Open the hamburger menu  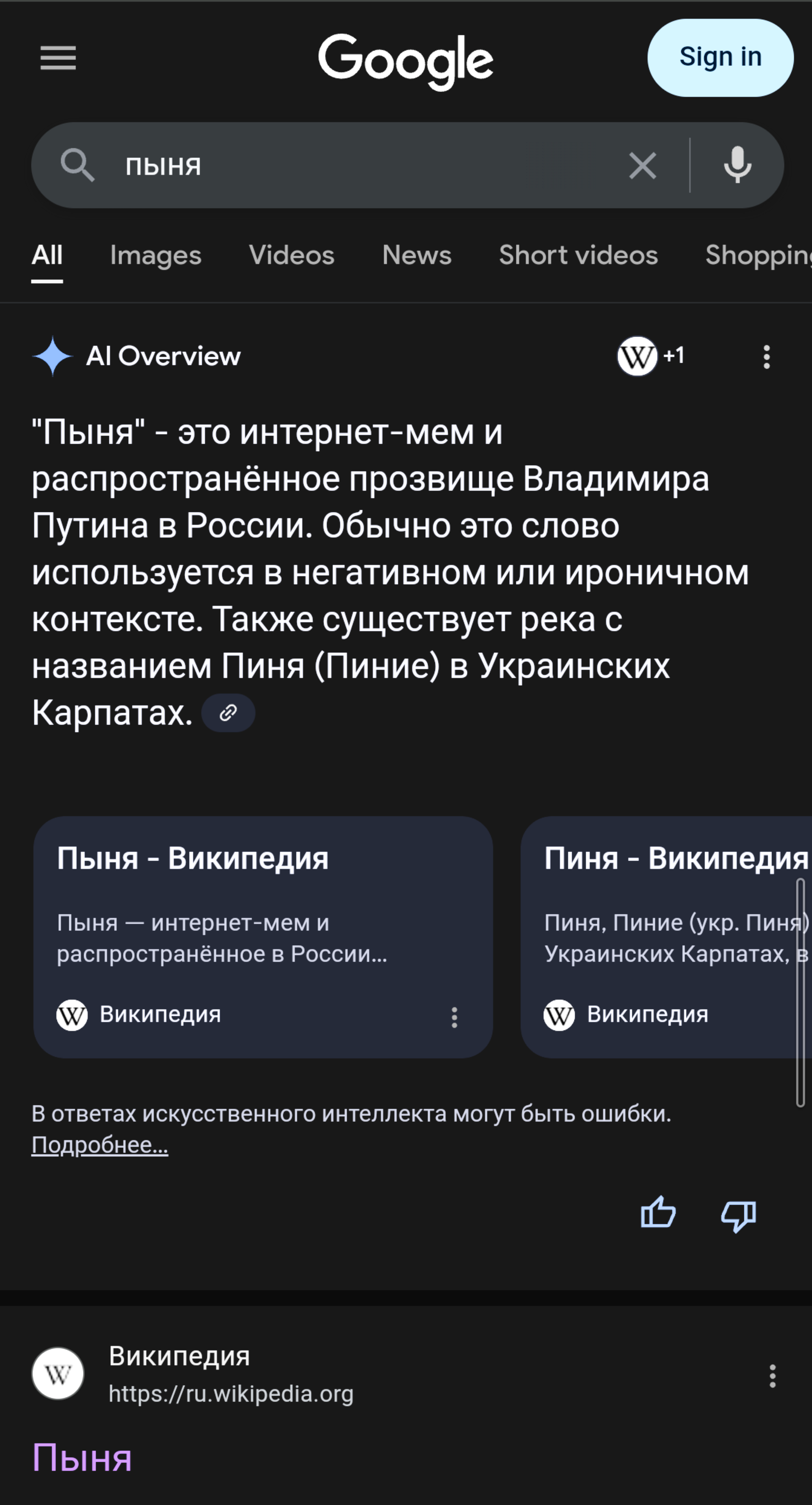click(58, 57)
